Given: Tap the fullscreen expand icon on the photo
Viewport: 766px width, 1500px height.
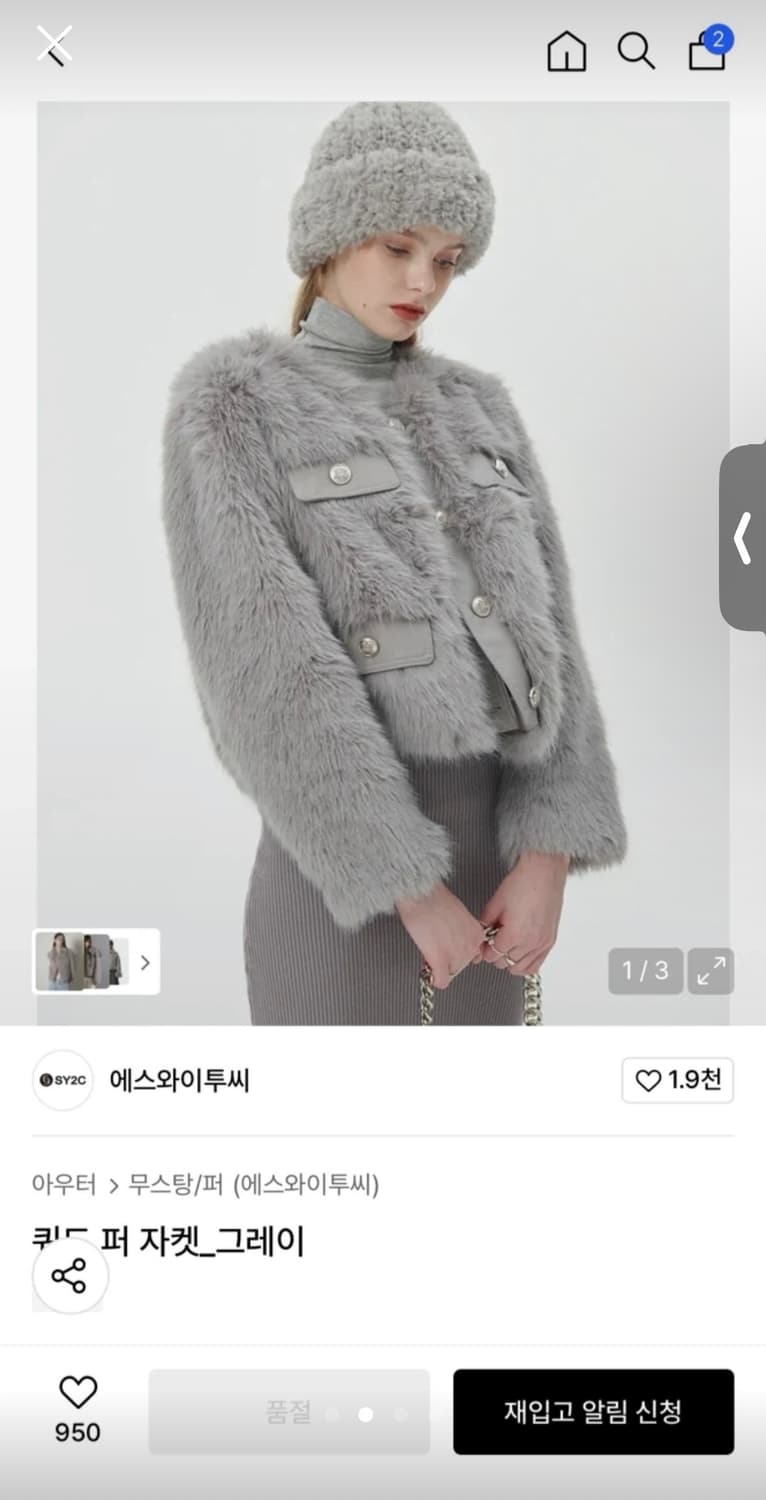Looking at the screenshot, I should click(x=710, y=971).
